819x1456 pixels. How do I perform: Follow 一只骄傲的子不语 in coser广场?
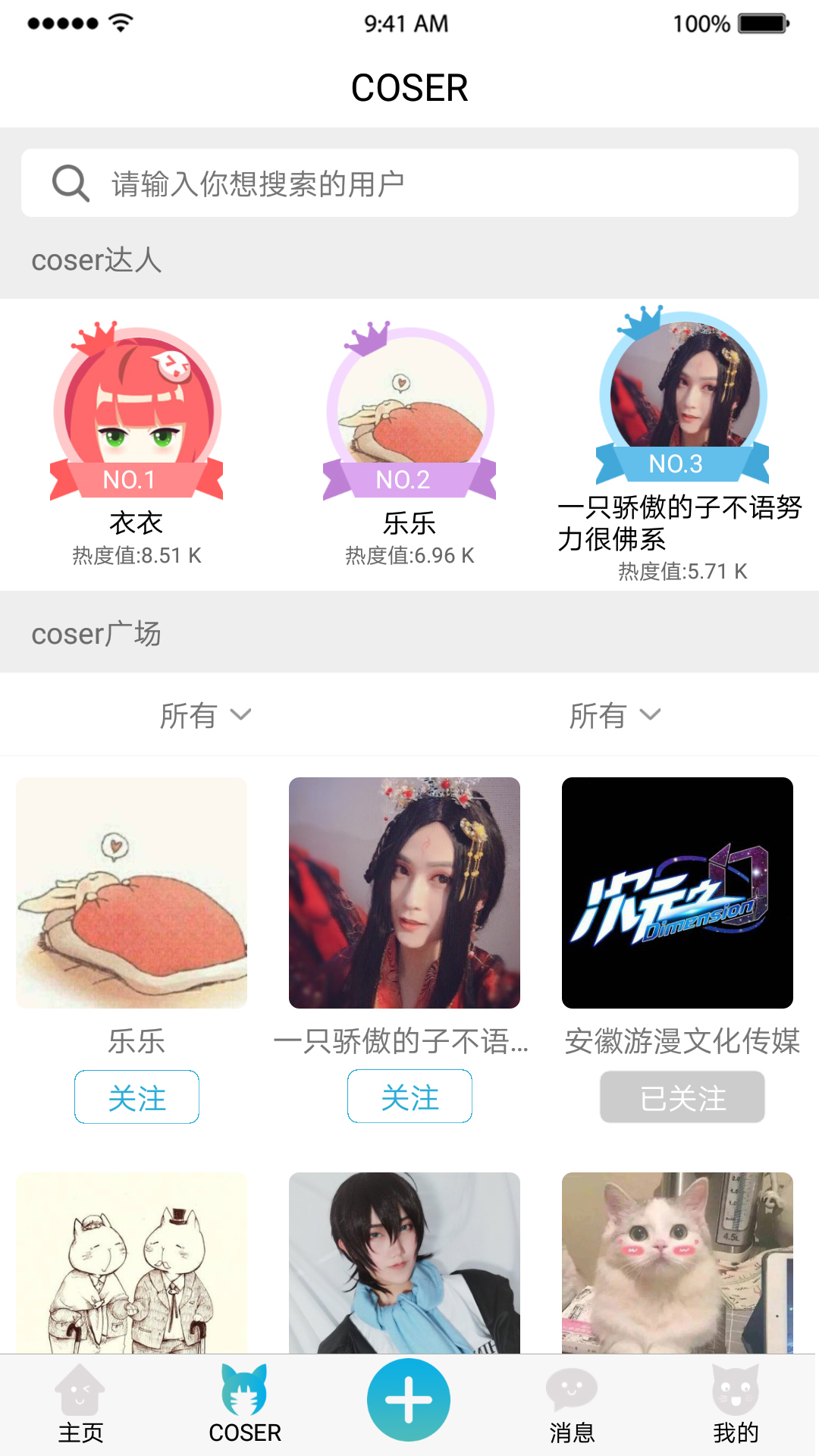[409, 1097]
